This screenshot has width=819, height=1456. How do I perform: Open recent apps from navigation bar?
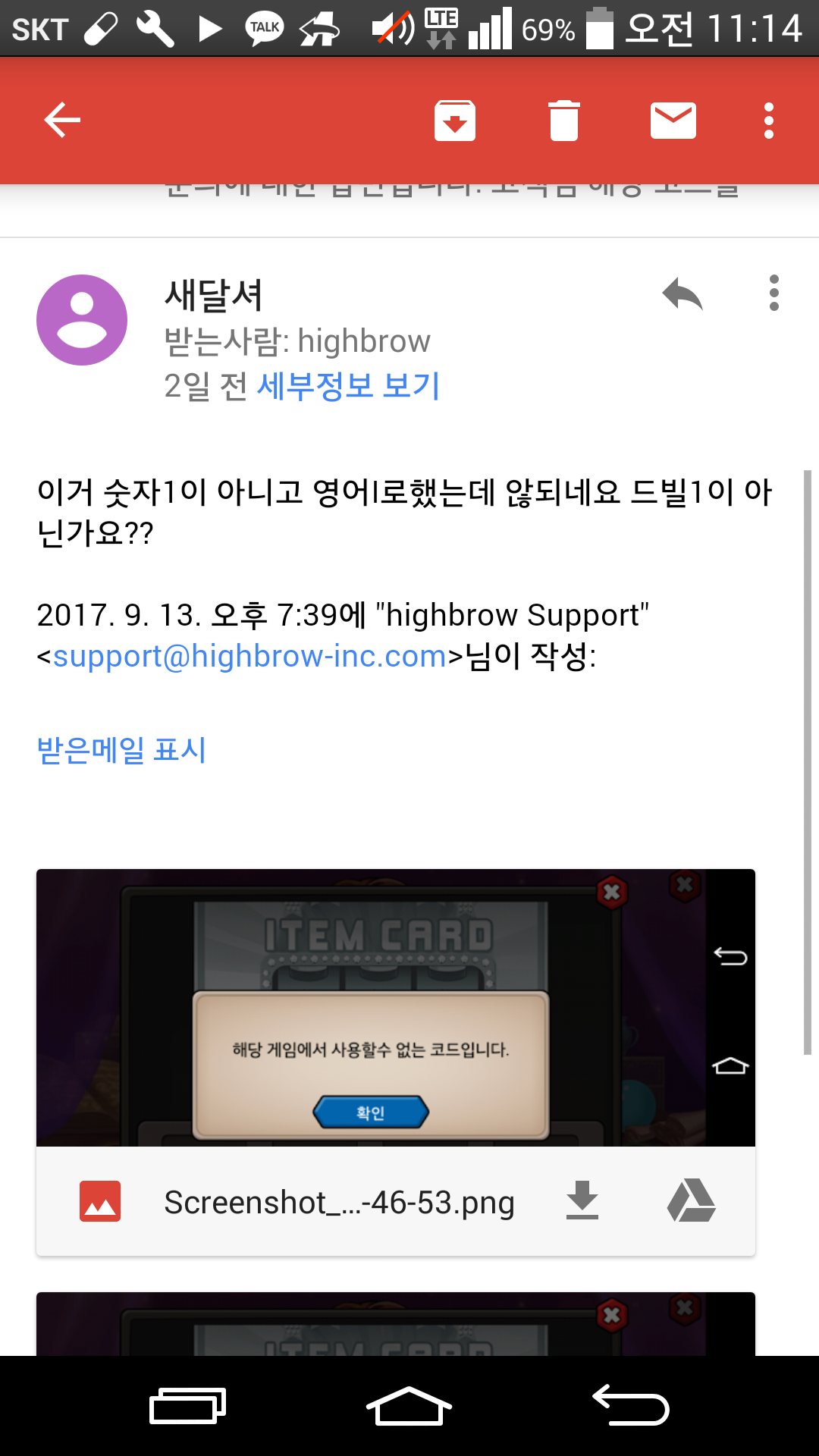[x=187, y=1407]
